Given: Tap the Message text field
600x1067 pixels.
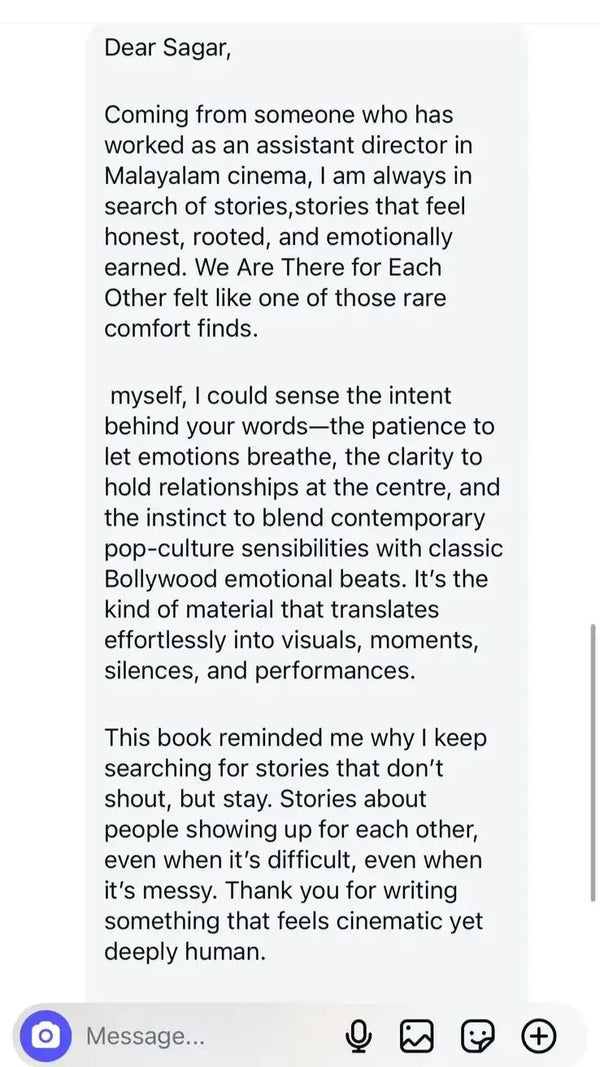Looking at the screenshot, I should click(200, 1036).
